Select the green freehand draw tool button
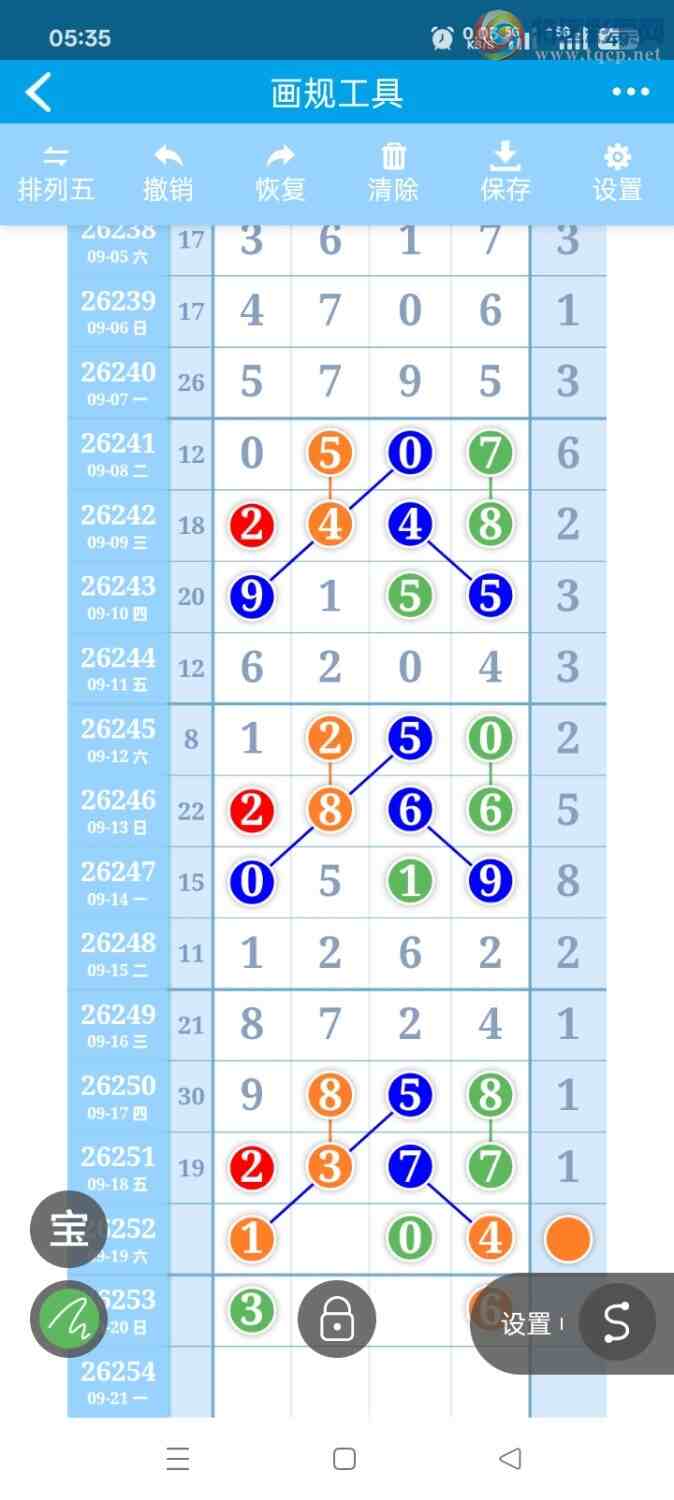This screenshot has height=1500, width=674. pyautogui.click(x=69, y=1320)
